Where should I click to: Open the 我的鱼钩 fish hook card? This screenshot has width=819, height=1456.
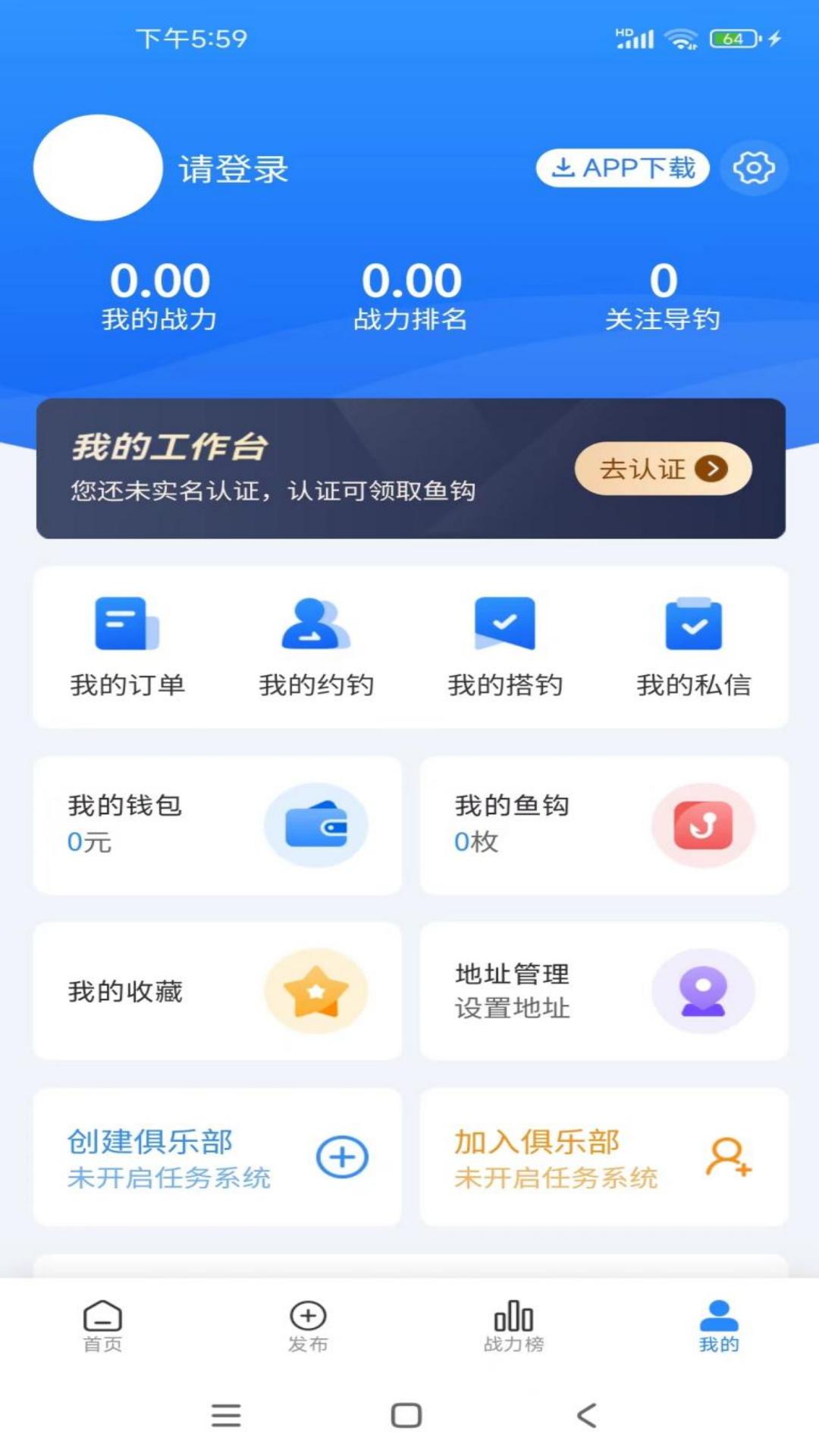pyautogui.click(x=604, y=825)
